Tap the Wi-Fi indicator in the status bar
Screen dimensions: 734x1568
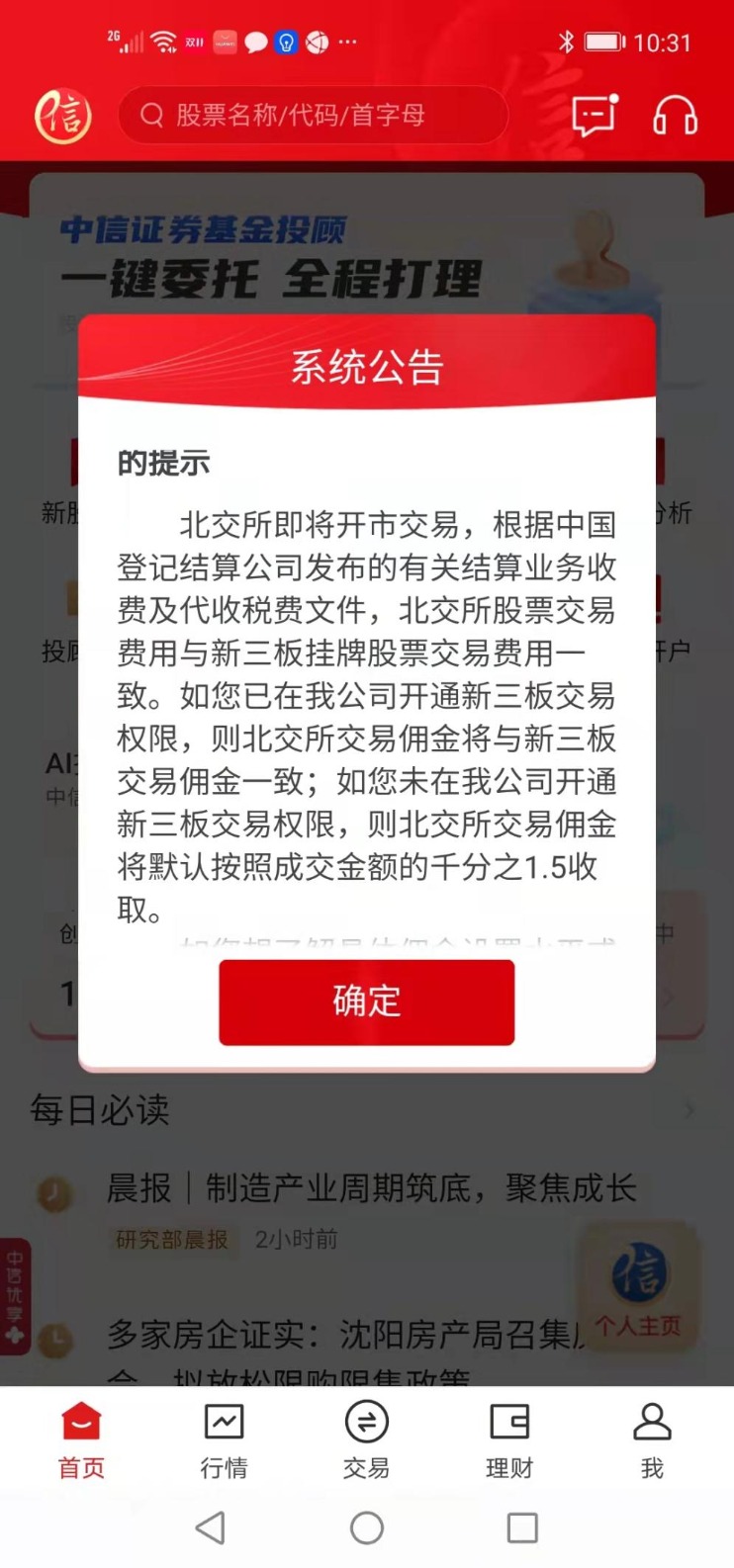coord(165,42)
